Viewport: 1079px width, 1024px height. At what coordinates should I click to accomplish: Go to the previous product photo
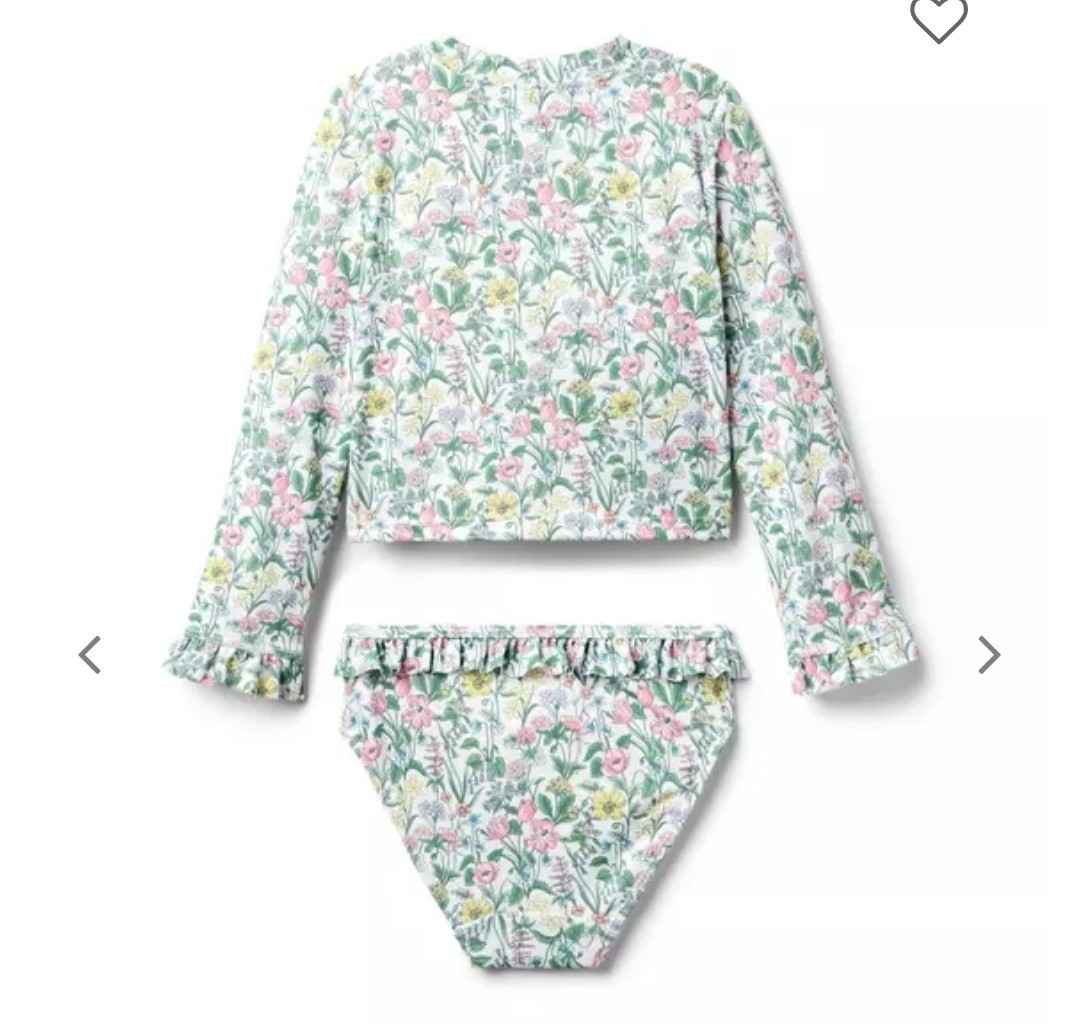point(90,655)
